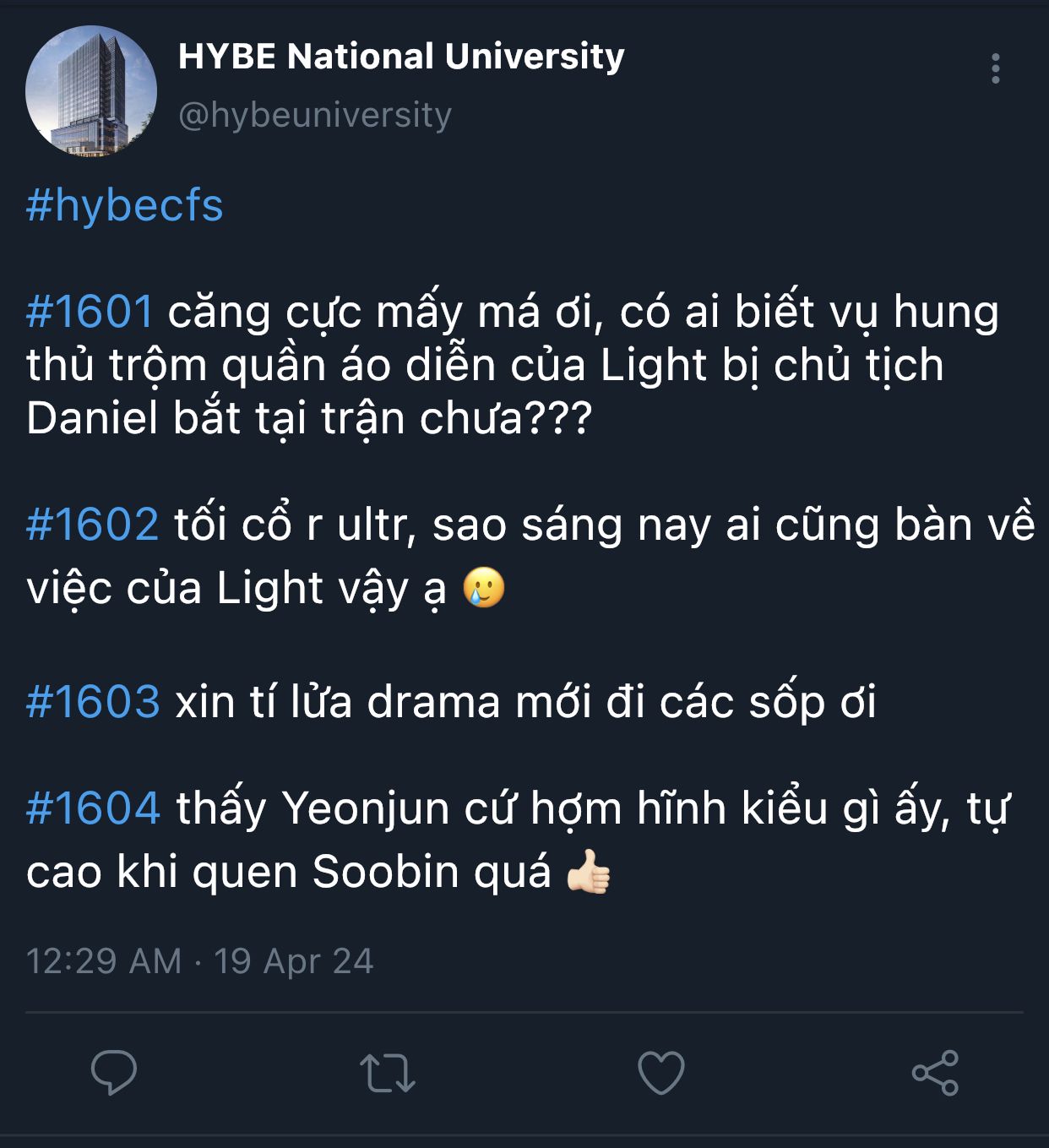
Task: Share this tweet
Action: pos(935,1073)
